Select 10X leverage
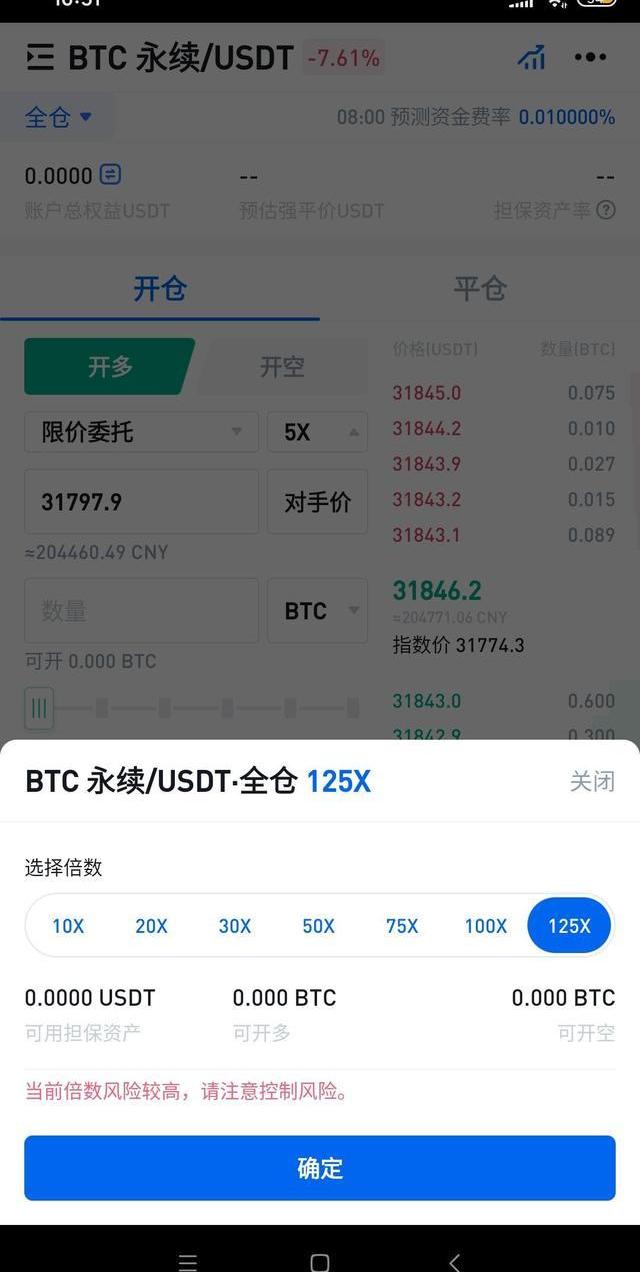The width and height of the screenshot is (640, 1272). coord(68,926)
